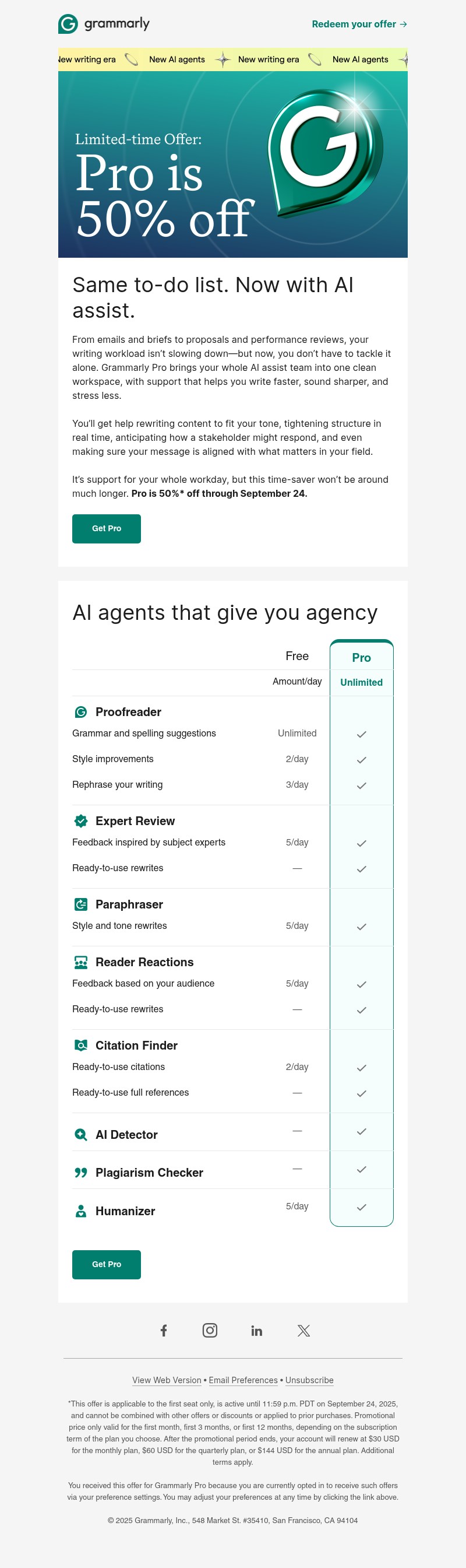The image size is (466, 1568).
Task: Tap the Unsubscribe link
Action: pos(309,1380)
